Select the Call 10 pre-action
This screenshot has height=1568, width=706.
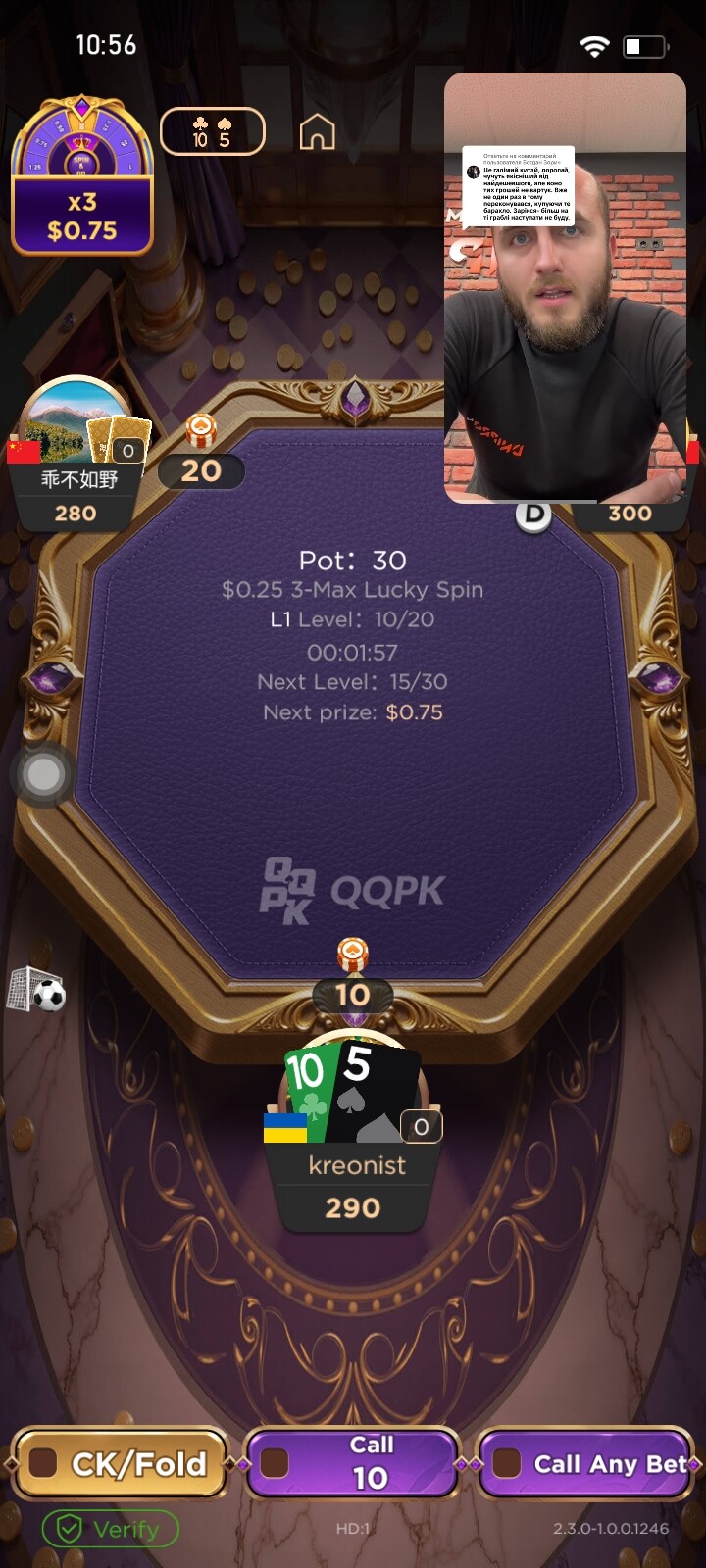click(352, 1463)
